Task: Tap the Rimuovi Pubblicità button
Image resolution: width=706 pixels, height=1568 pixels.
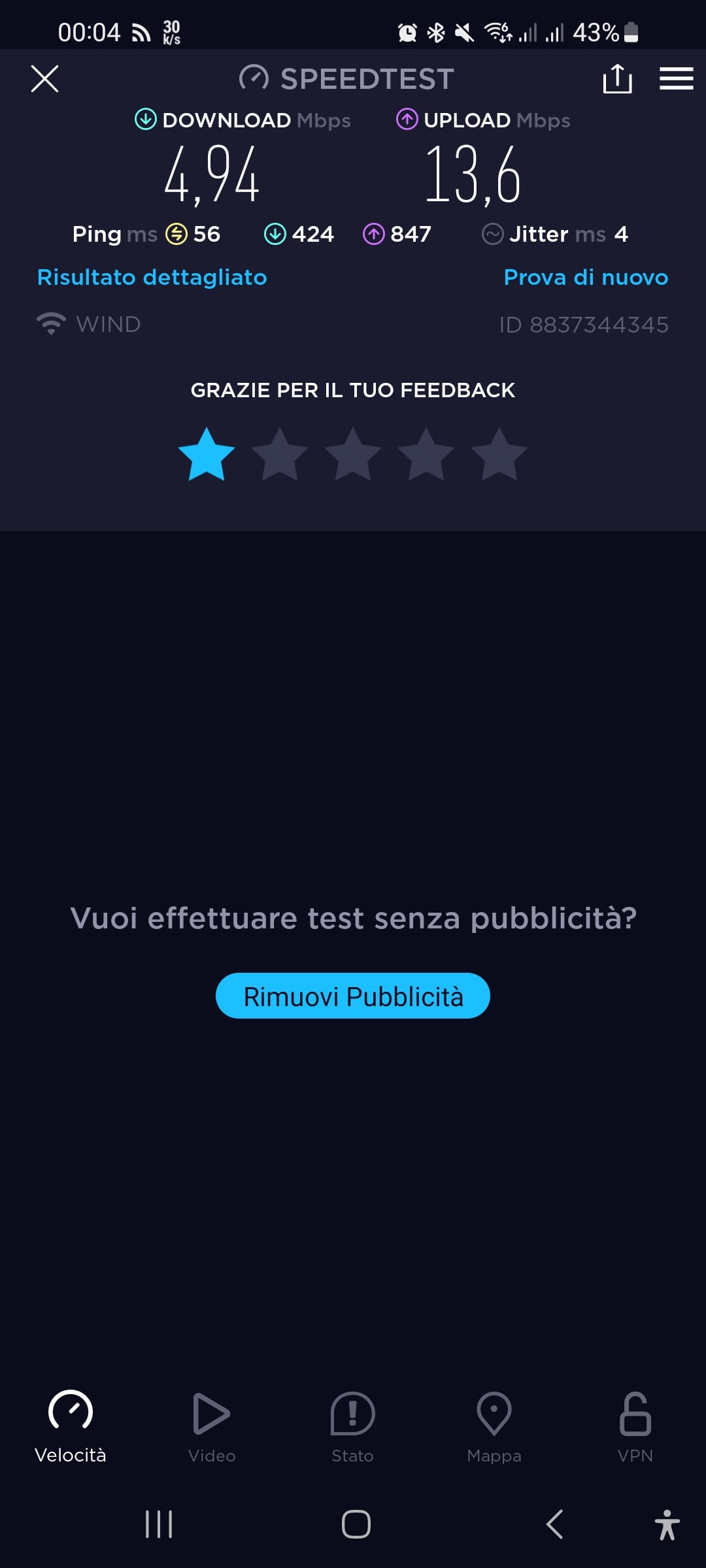Action: (x=353, y=996)
